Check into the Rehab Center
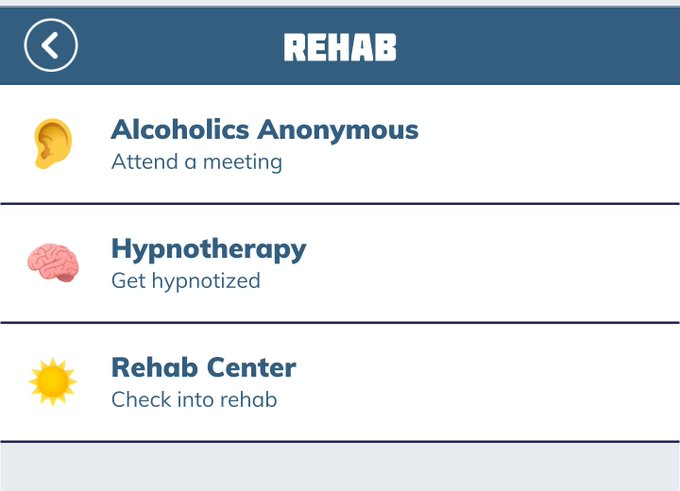 [340, 383]
